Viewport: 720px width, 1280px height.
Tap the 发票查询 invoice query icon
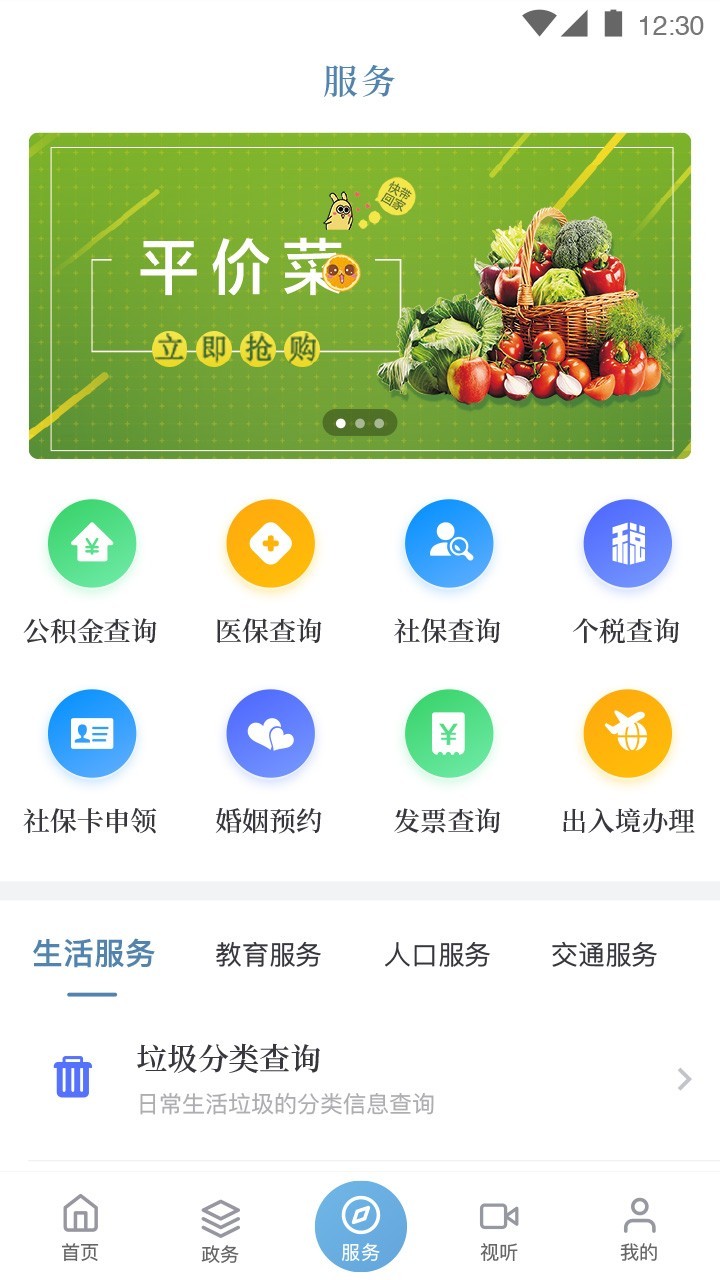pos(448,733)
